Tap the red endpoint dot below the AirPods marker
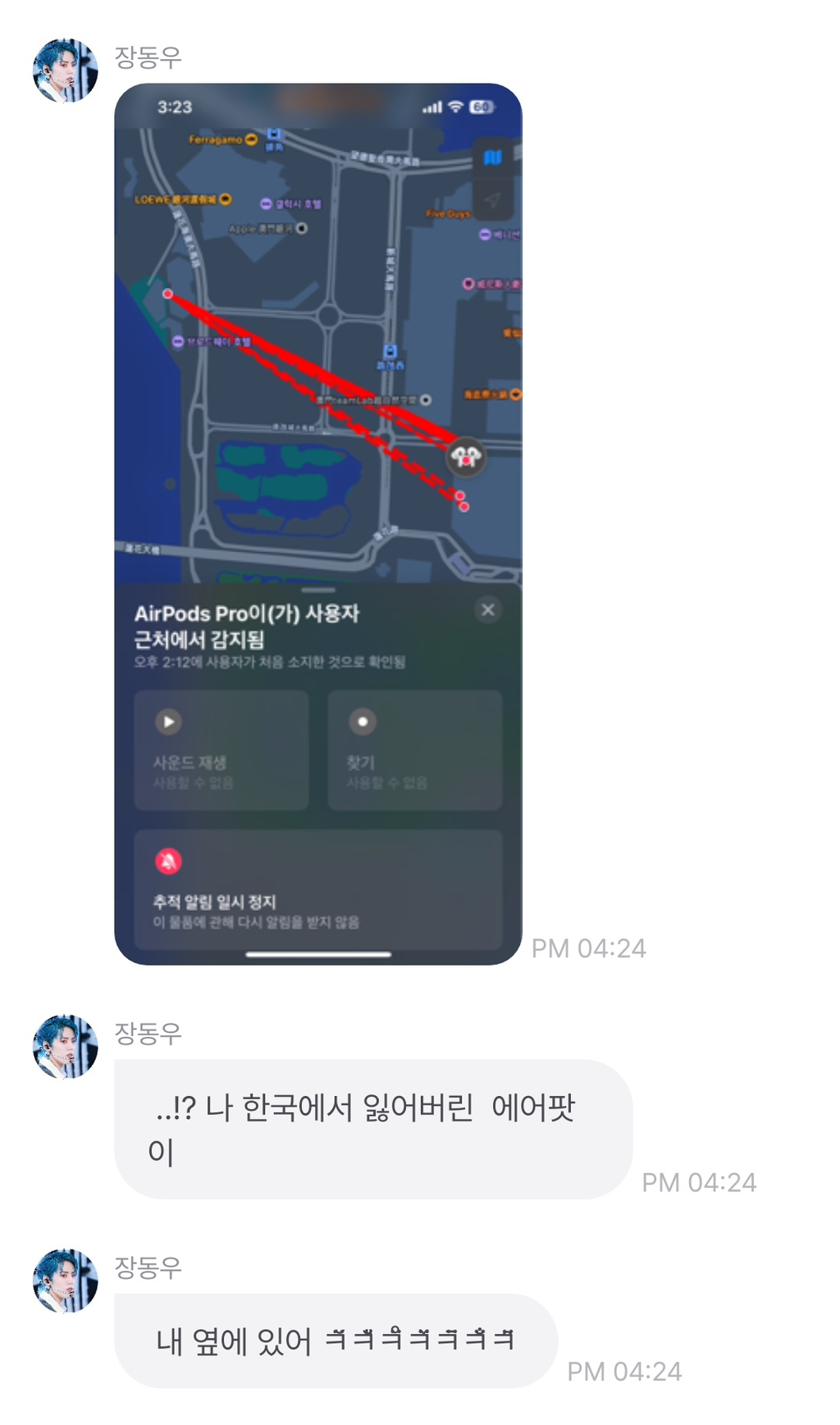Image resolution: width=840 pixels, height=1425 pixels. pos(463,505)
